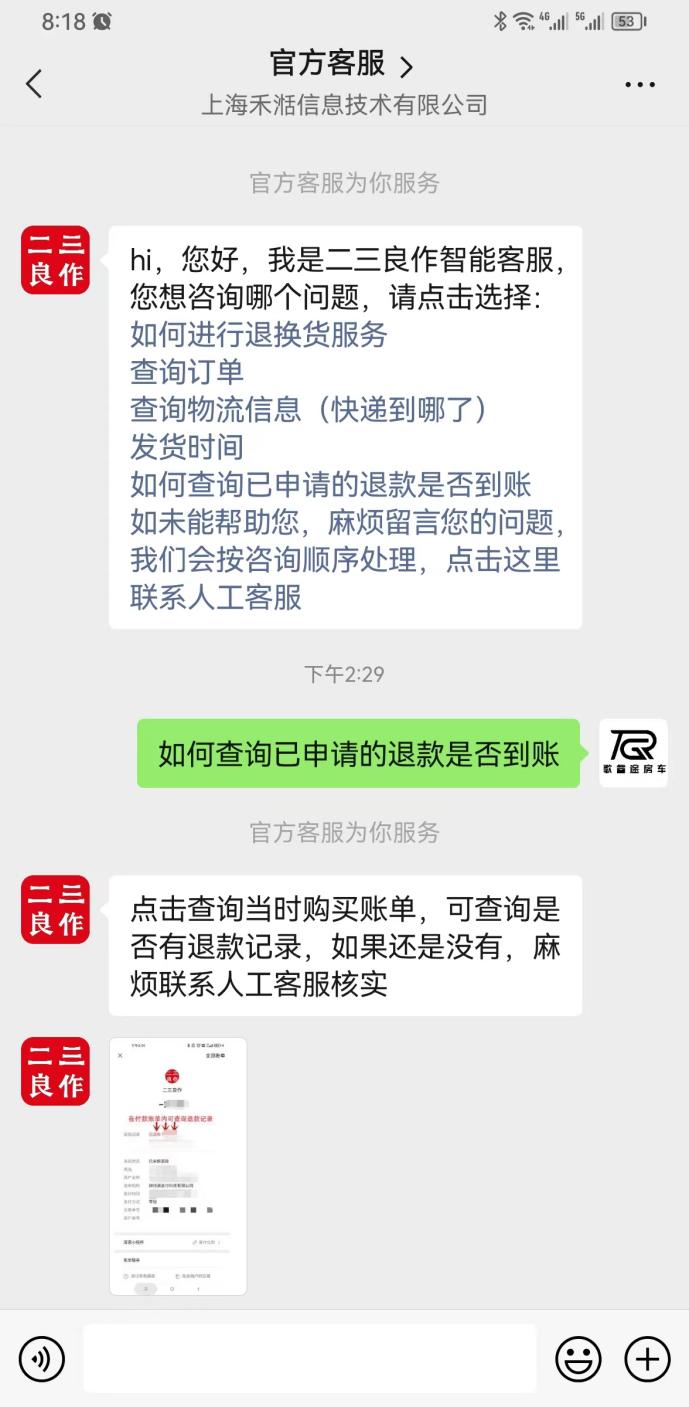The height and width of the screenshot is (1407, 689).
Task: Open link 查询物流信息（快递到哪了）
Action: pos(308,410)
